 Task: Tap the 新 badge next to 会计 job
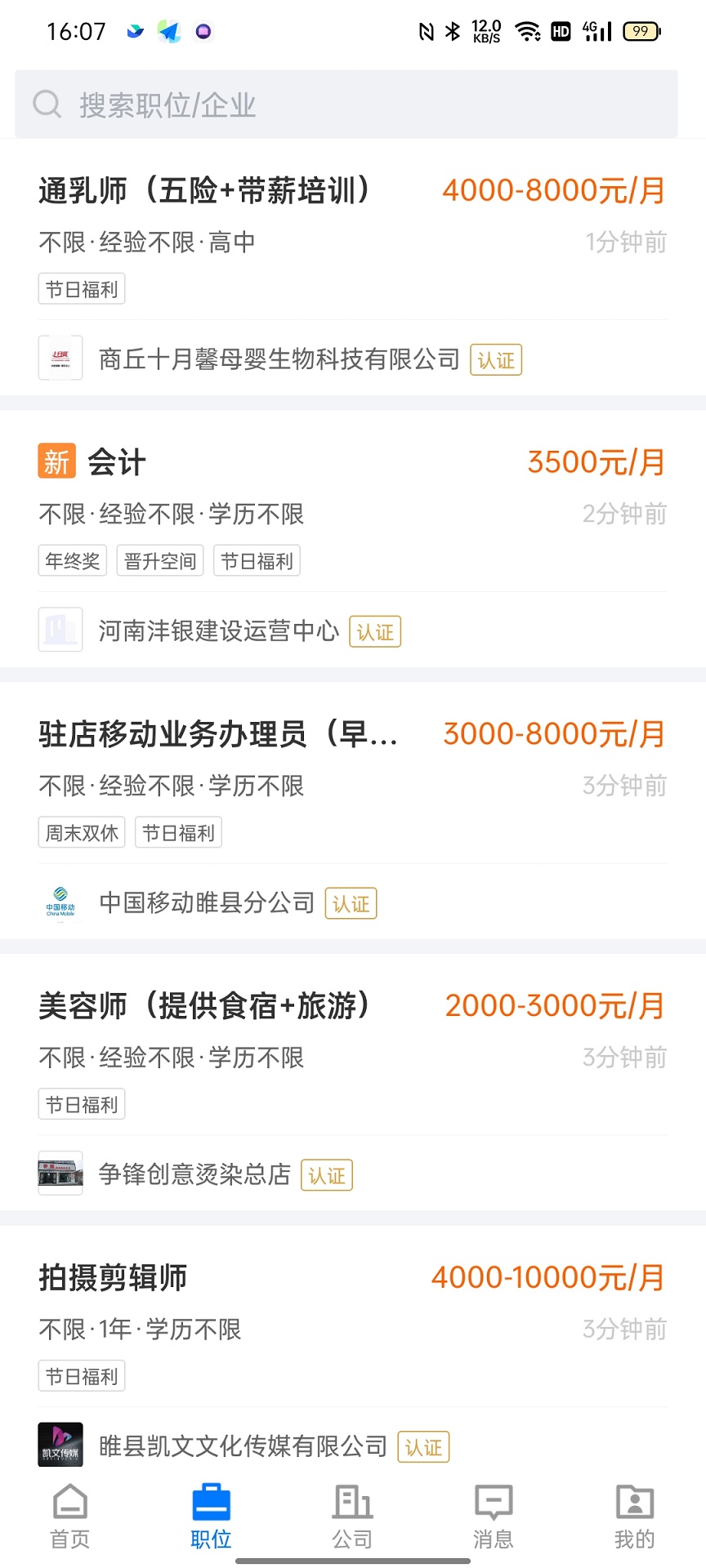56,462
